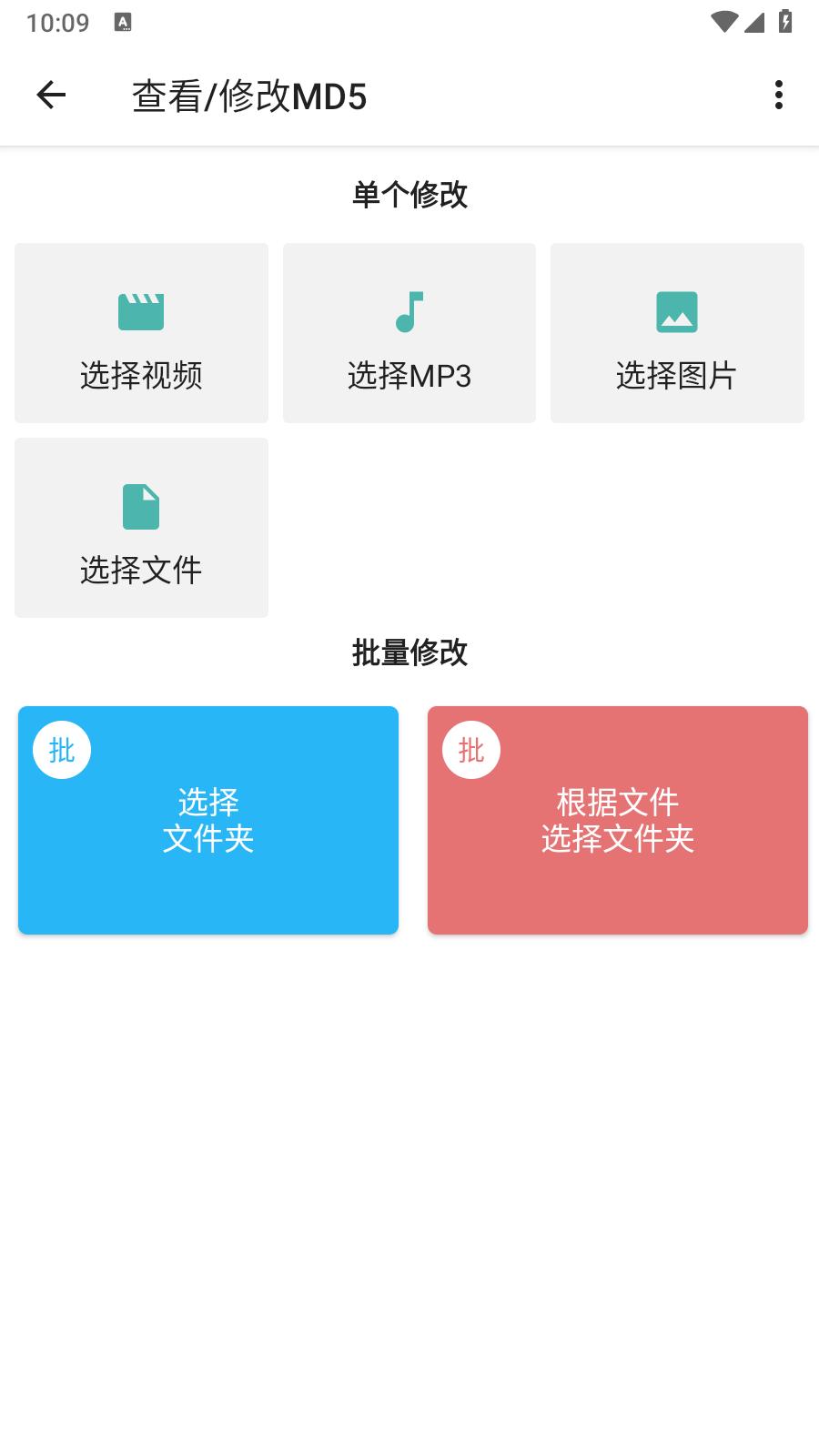819x1456 pixels.
Task: Open the 选择文件 file picker
Action: click(x=141, y=528)
